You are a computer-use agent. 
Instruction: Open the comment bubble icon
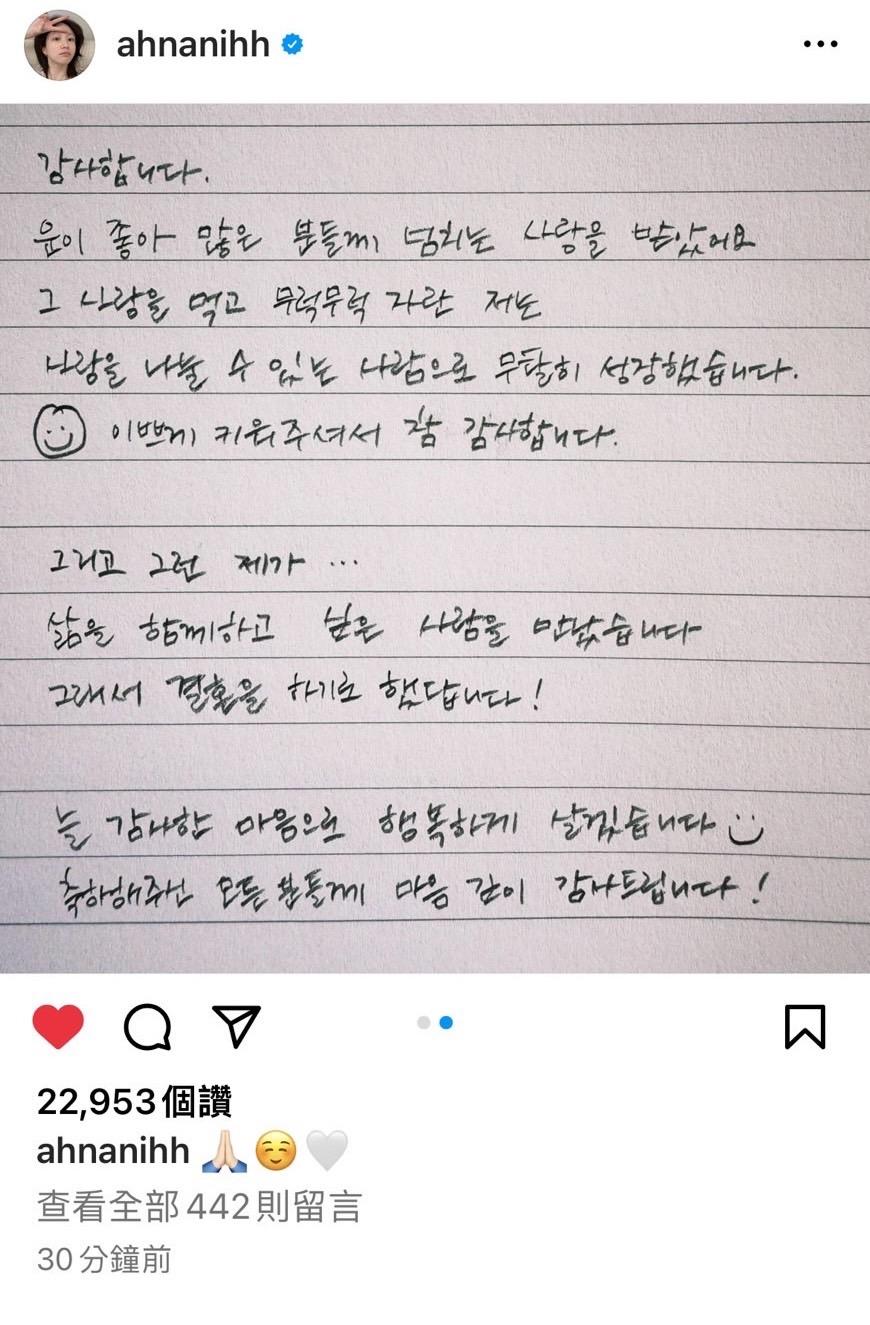tap(147, 1026)
